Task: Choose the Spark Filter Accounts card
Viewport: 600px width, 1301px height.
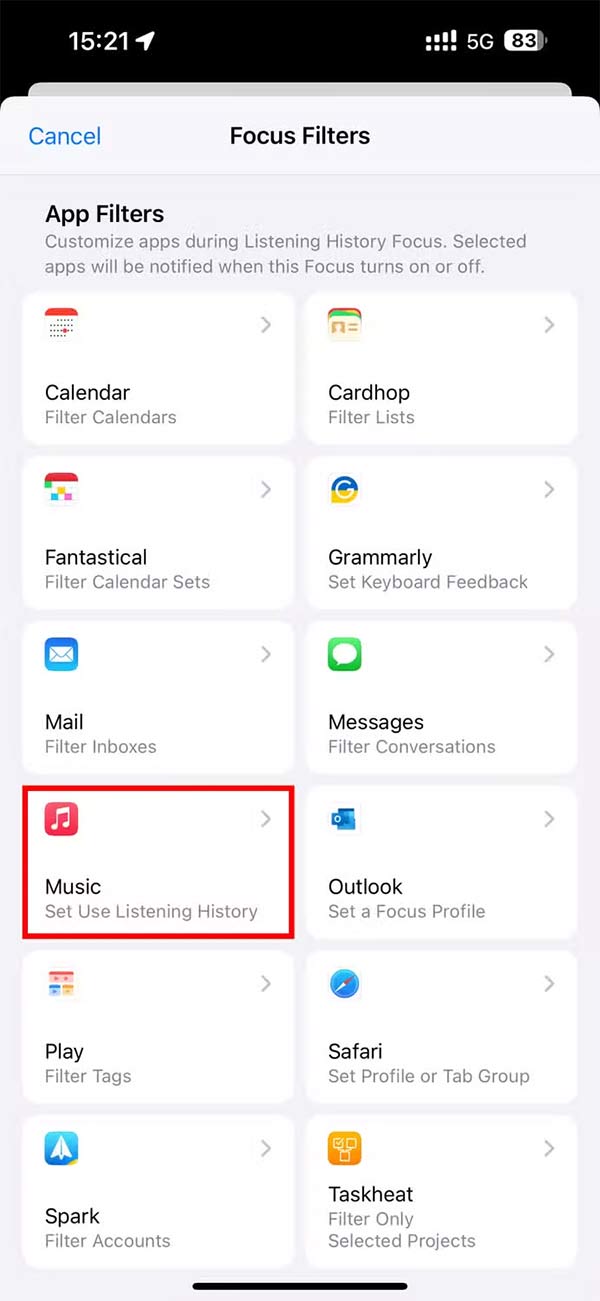Action: pos(158,1191)
